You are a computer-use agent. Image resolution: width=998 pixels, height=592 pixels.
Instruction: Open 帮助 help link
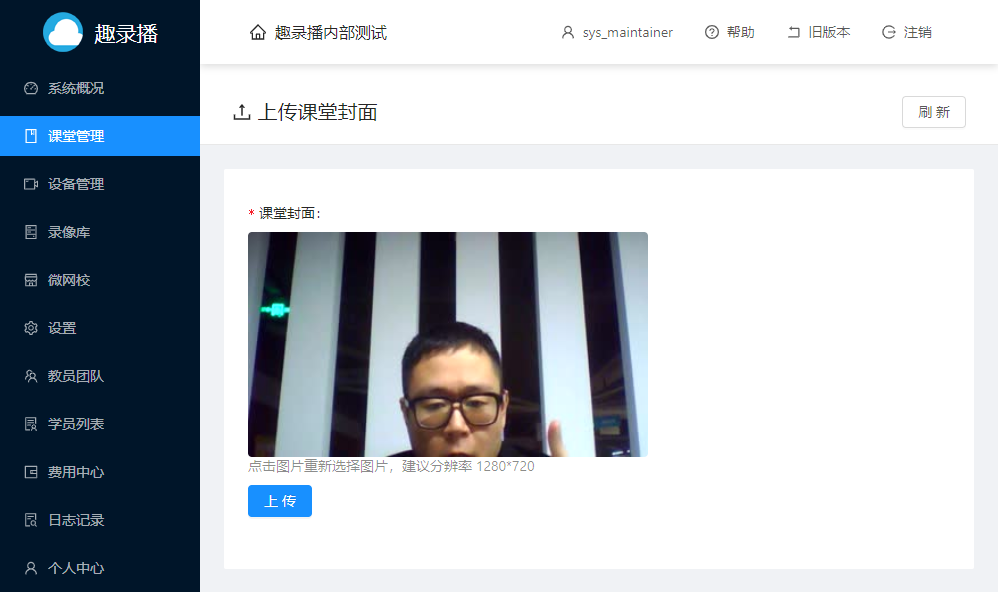(x=730, y=32)
